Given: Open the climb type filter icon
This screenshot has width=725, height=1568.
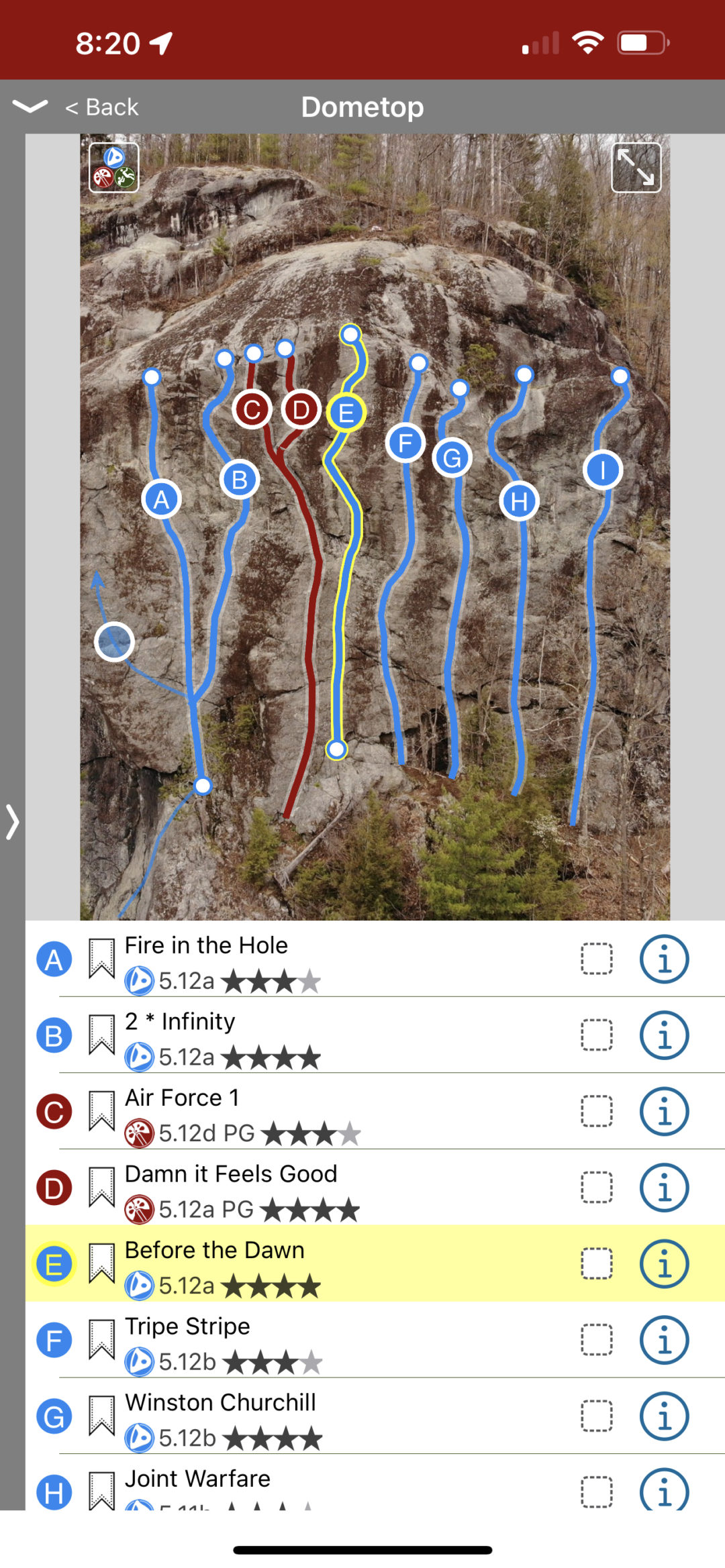Looking at the screenshot, I should [x=114, y=168].
